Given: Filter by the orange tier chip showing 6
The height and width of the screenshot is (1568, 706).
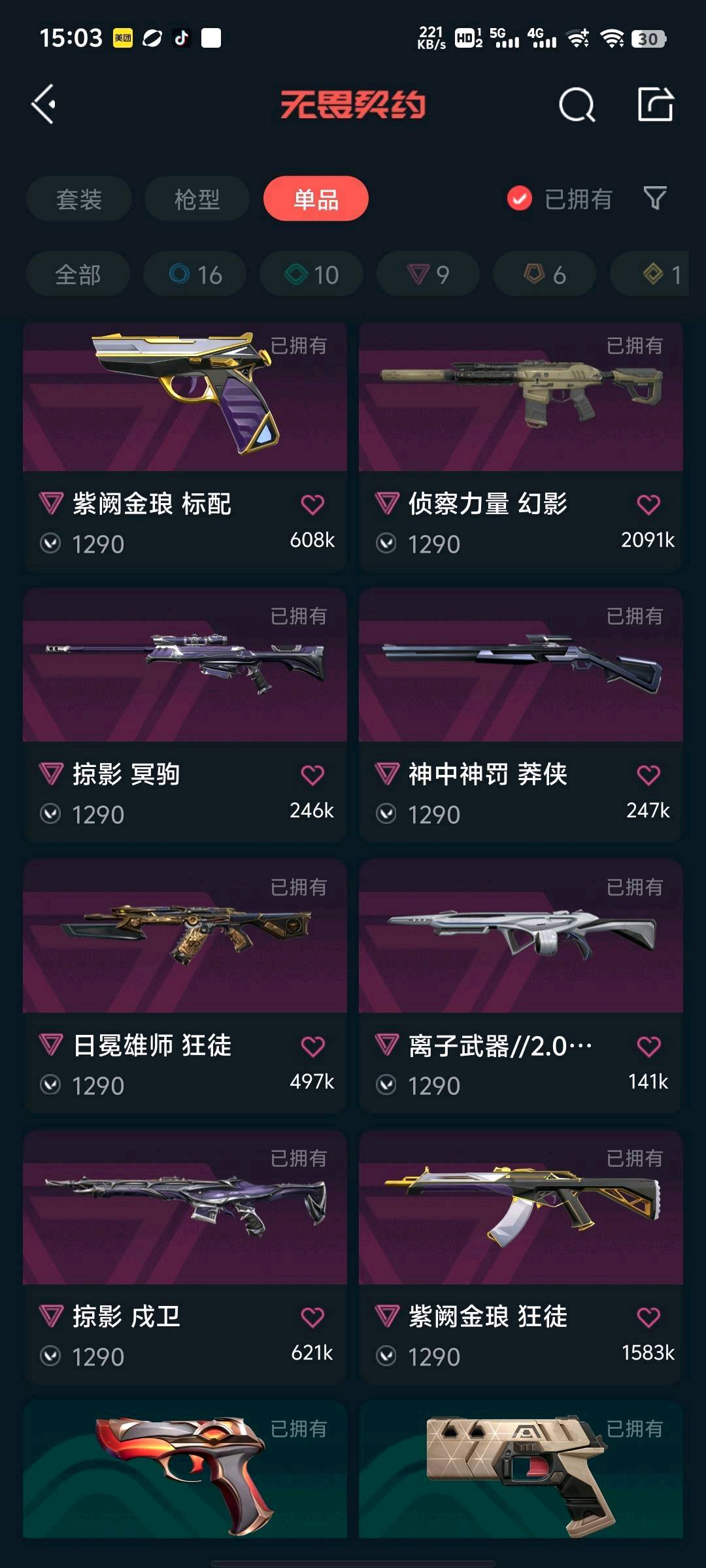Looking at the screenshot, I should [x=544, y=274].
